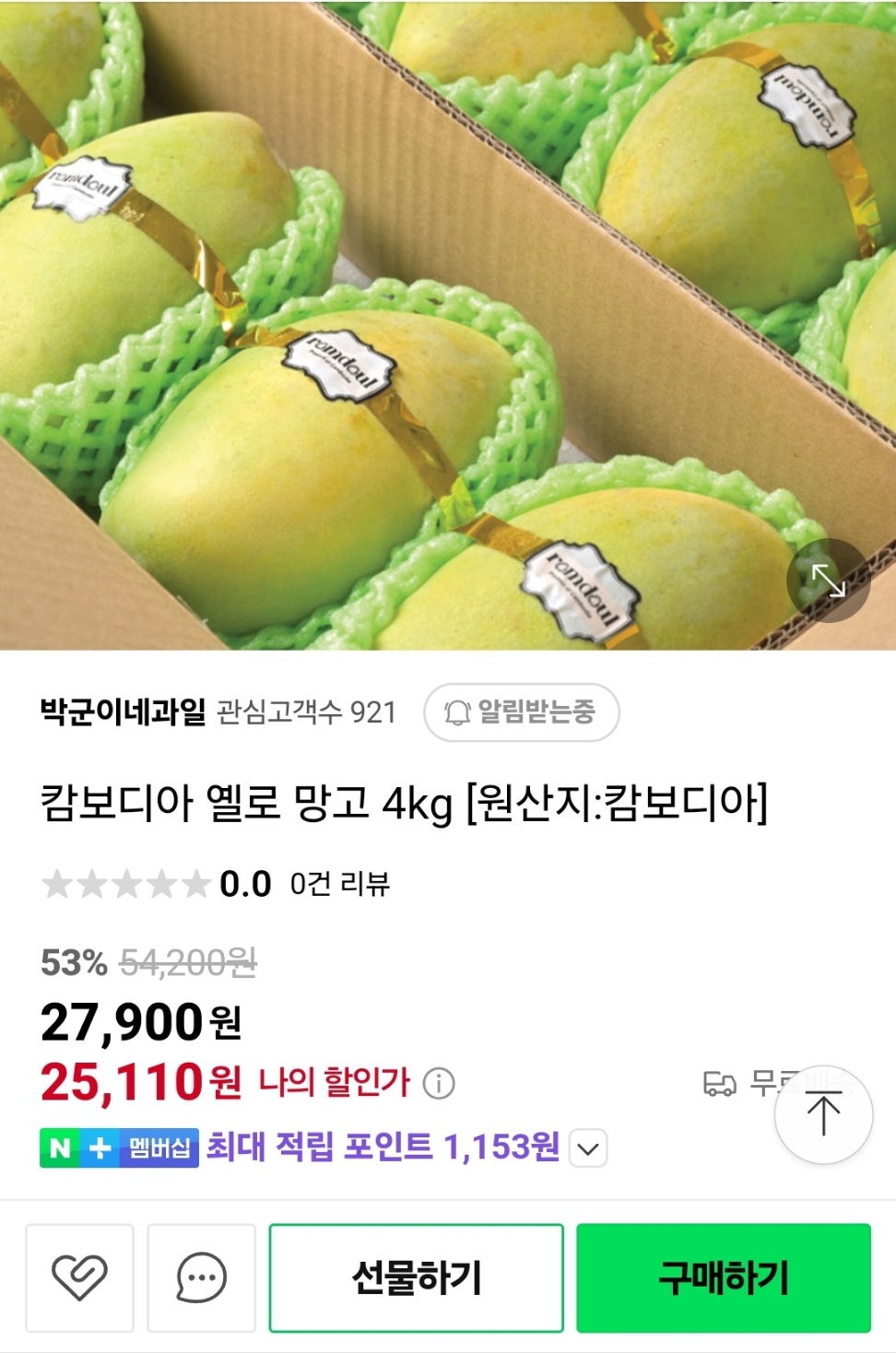Image resolution: width=896 pixels, height=1353 pixels.
Task: Open the seller chat inquiry
Action: (x=201, y=1277)
